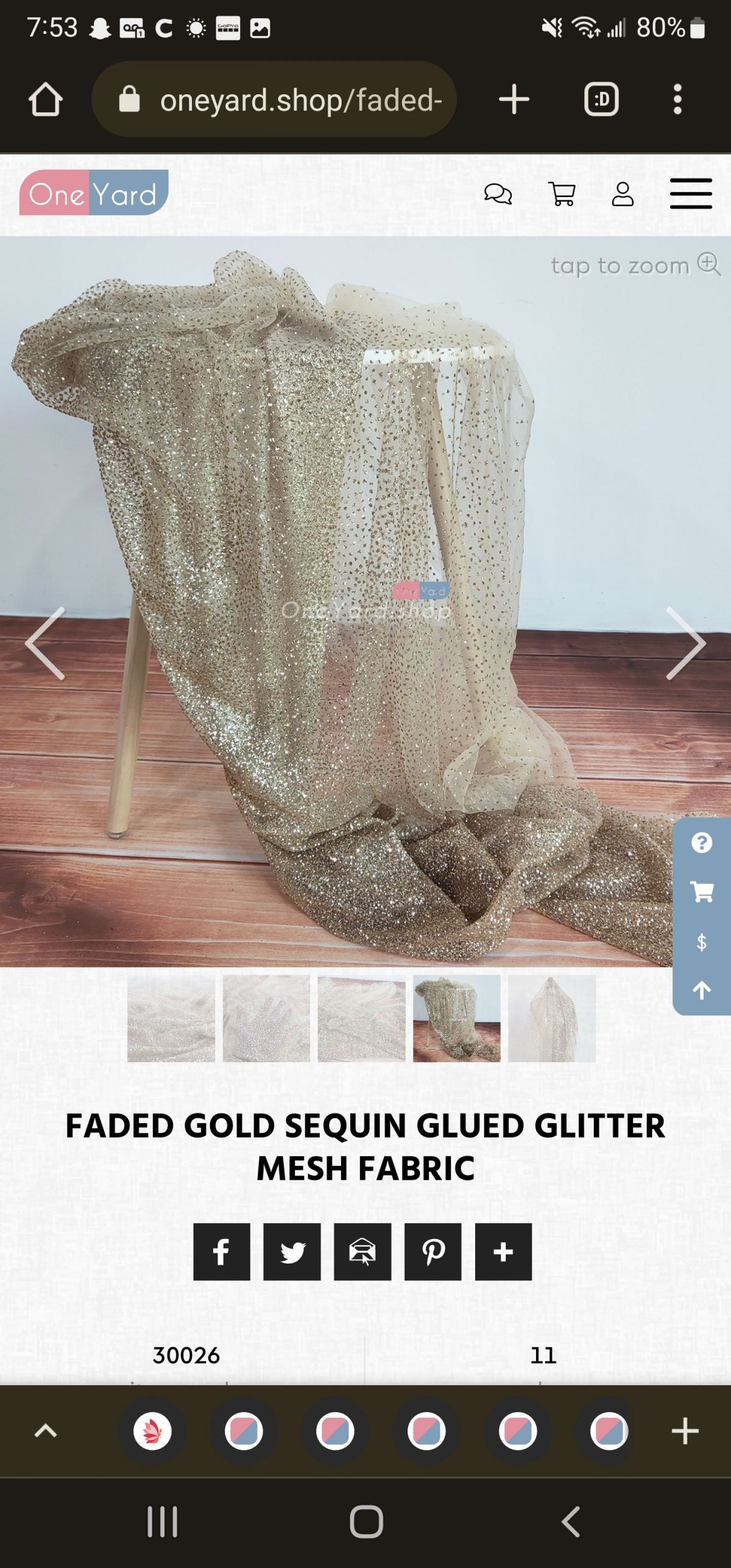Image resolution: width=731 pixels, height=1568 pixels.
Task: Show the next product image
Action: [686, 643]
